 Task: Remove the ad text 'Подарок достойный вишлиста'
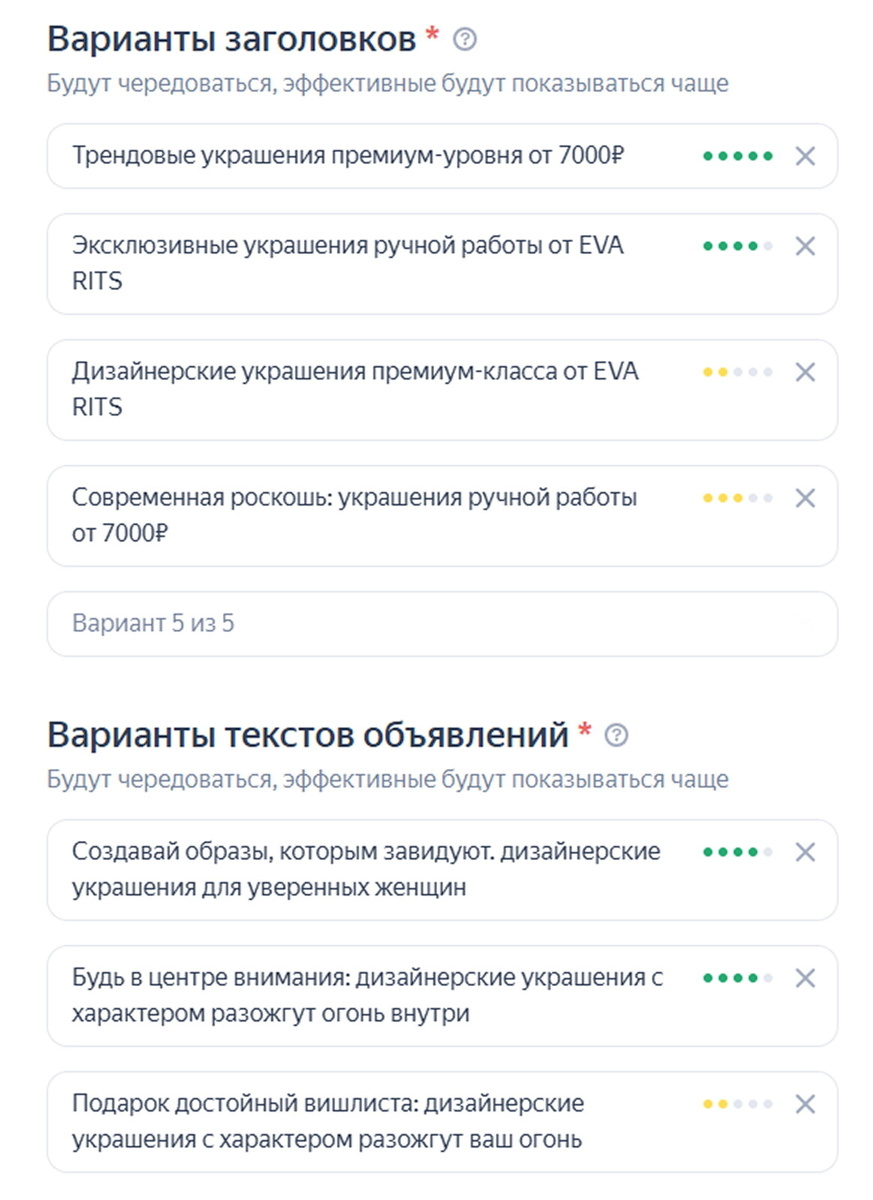coord(805,1104)
